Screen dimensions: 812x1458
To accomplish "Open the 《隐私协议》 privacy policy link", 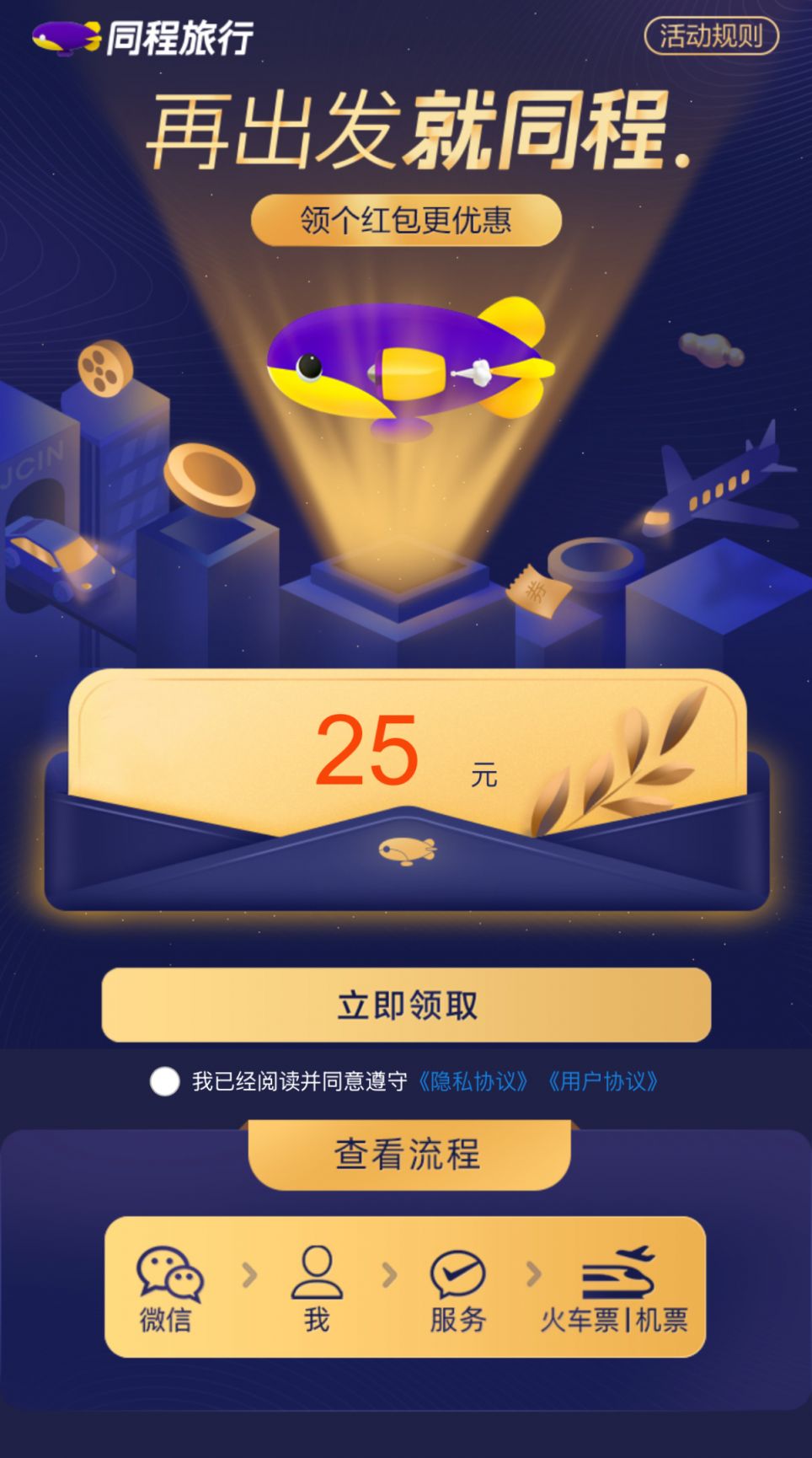I will [x=474, y=1081].
